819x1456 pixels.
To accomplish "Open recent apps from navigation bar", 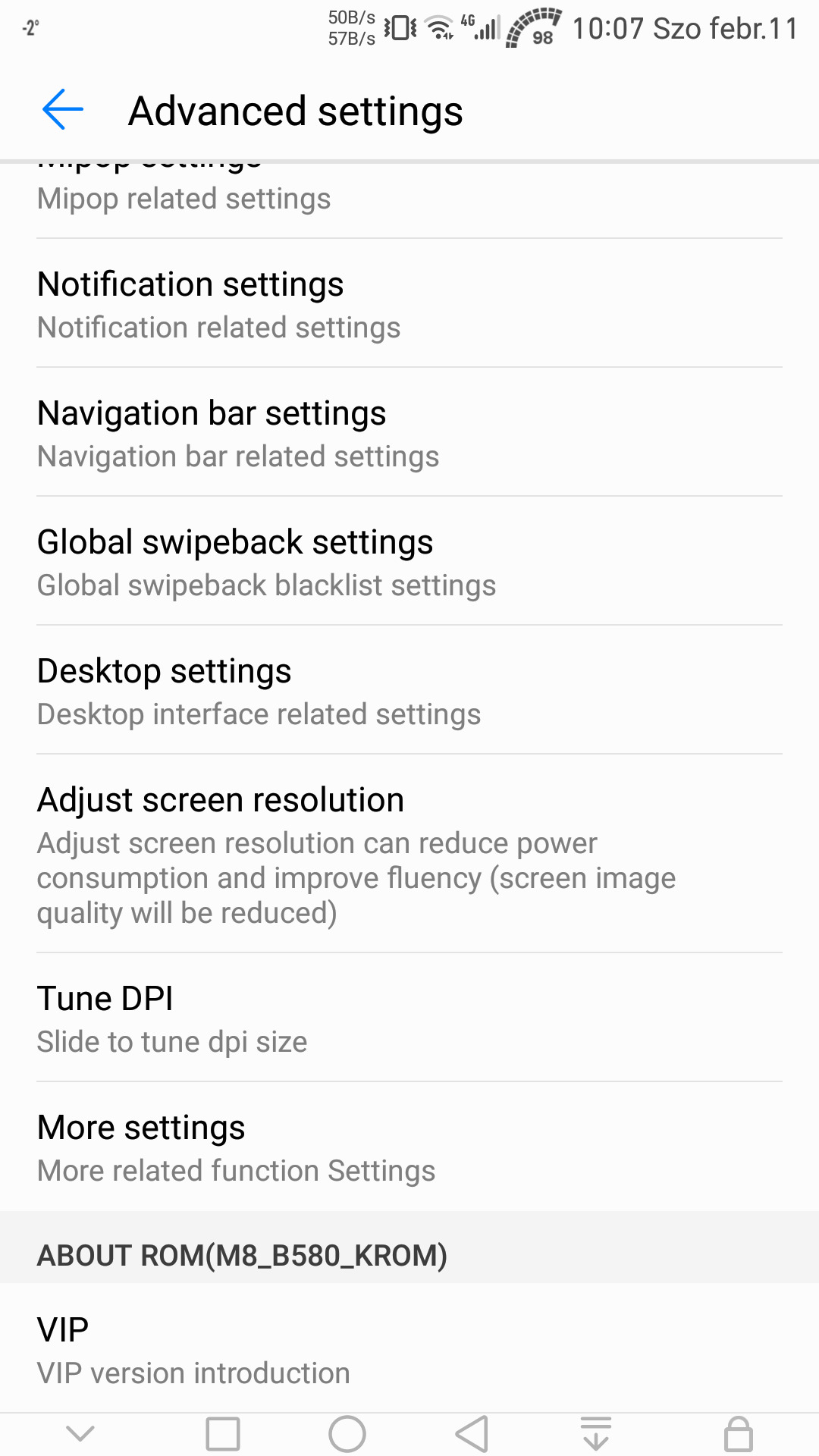I will tap(223, 1434).
